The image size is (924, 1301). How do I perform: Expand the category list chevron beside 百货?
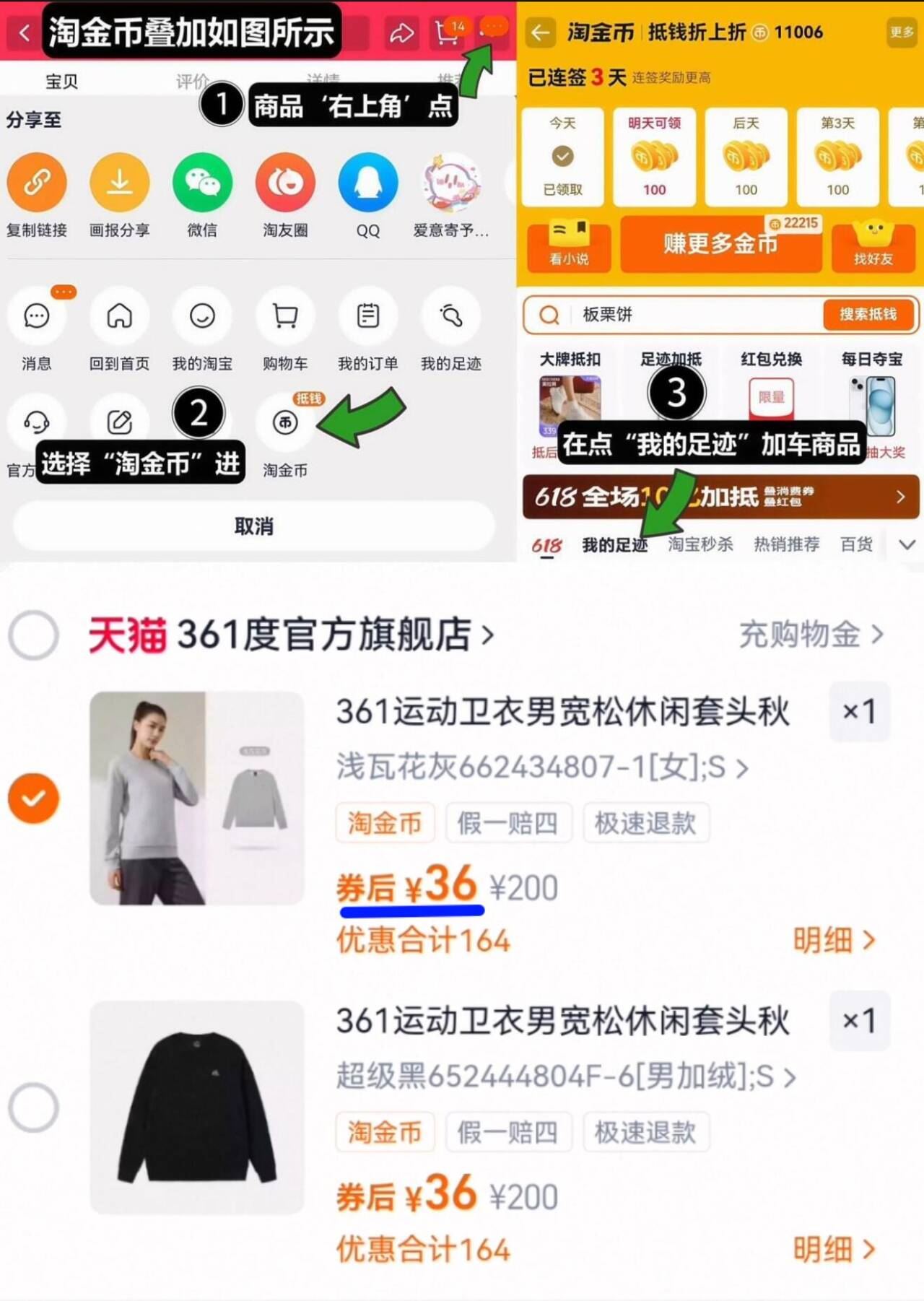pyautogui.click(x=907, y=545)
